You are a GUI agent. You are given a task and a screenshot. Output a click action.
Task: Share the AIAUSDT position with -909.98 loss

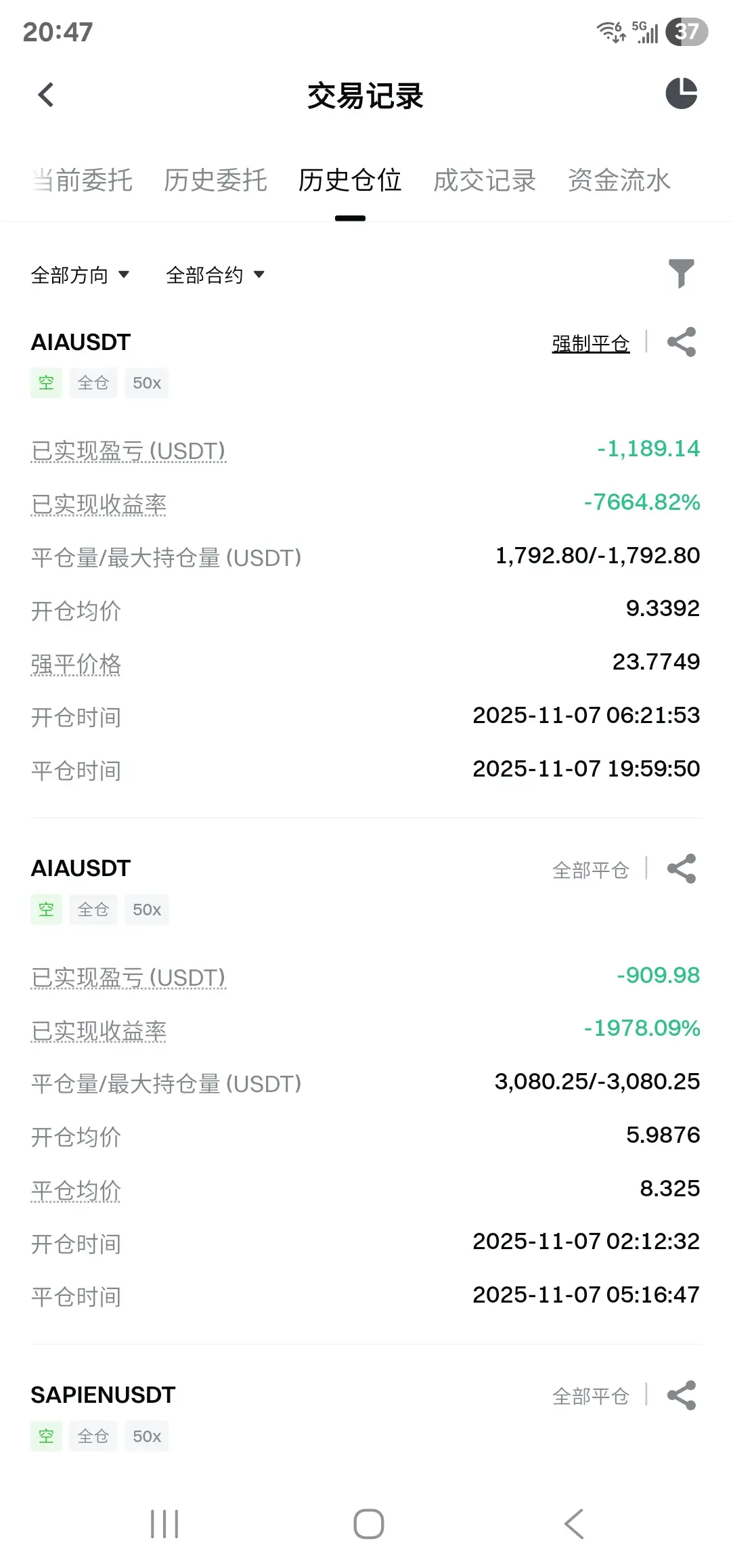coord(681,869)
